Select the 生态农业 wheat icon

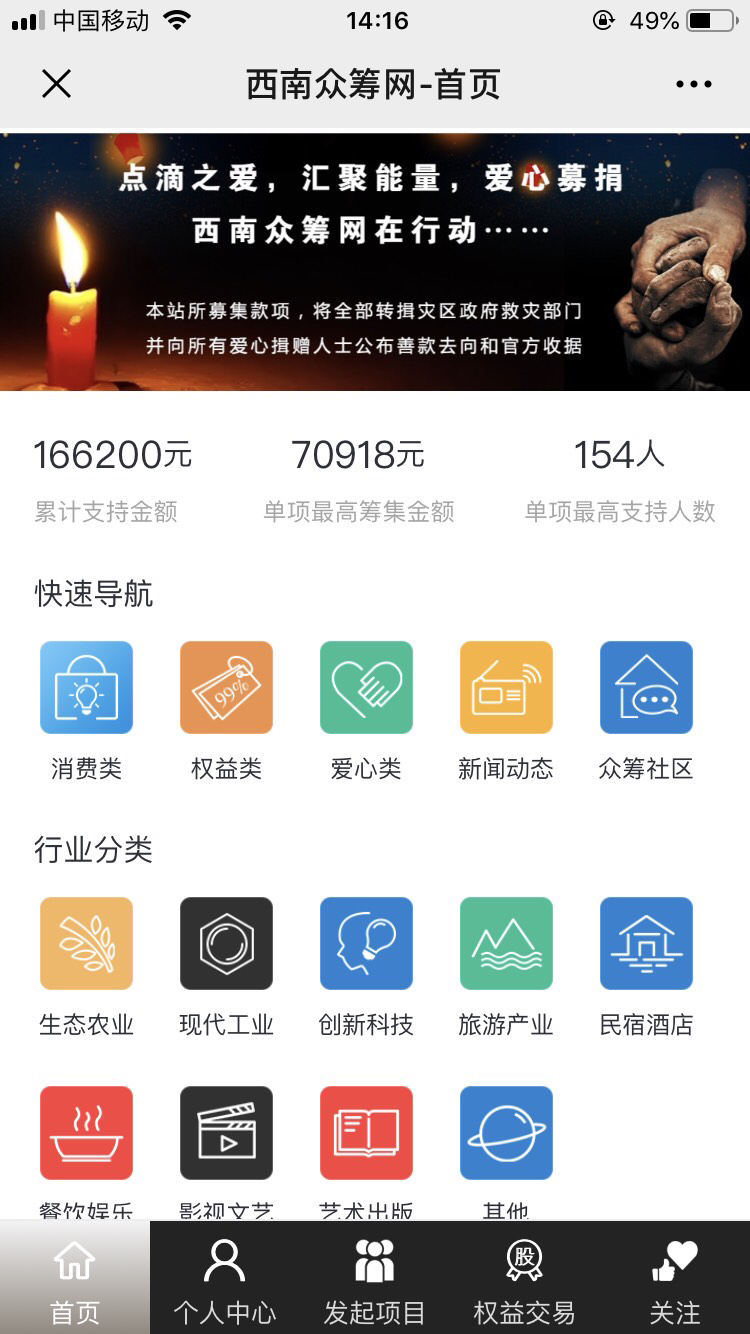pyautogui.click(x=86, y=943)
